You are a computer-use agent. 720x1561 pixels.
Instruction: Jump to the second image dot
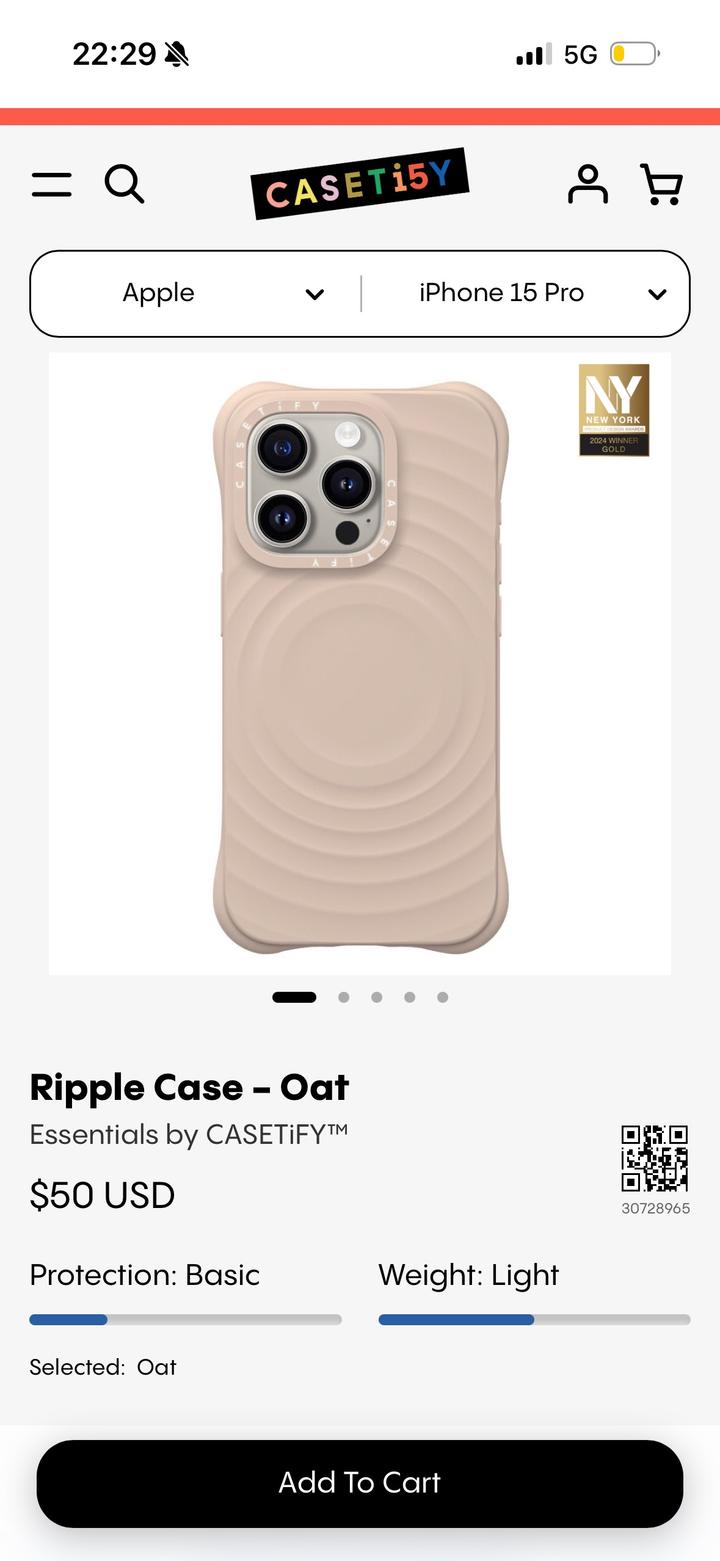pos(344,997)
